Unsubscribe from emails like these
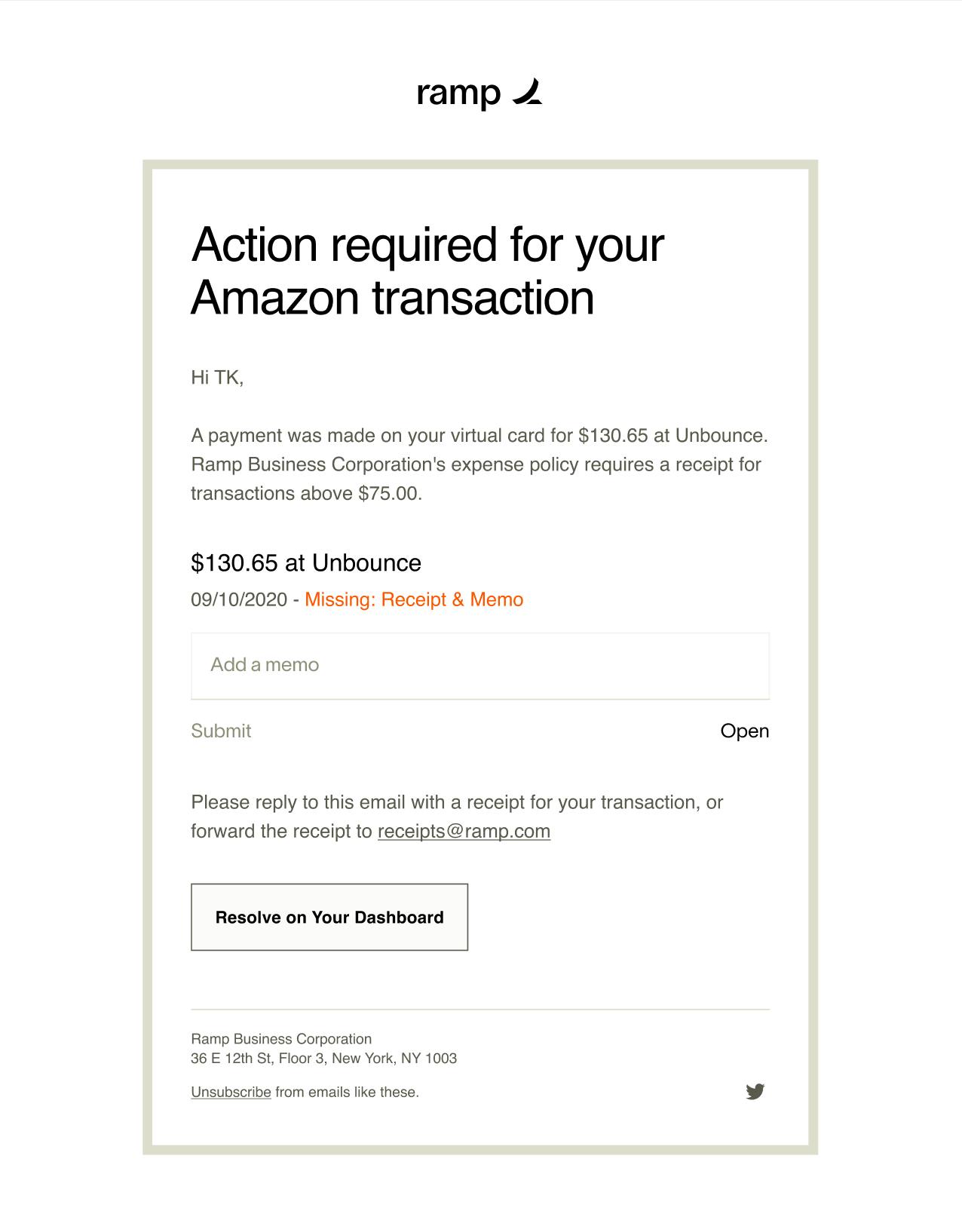The height and width of the screenshot is (1232, 962). (231, 1092)
